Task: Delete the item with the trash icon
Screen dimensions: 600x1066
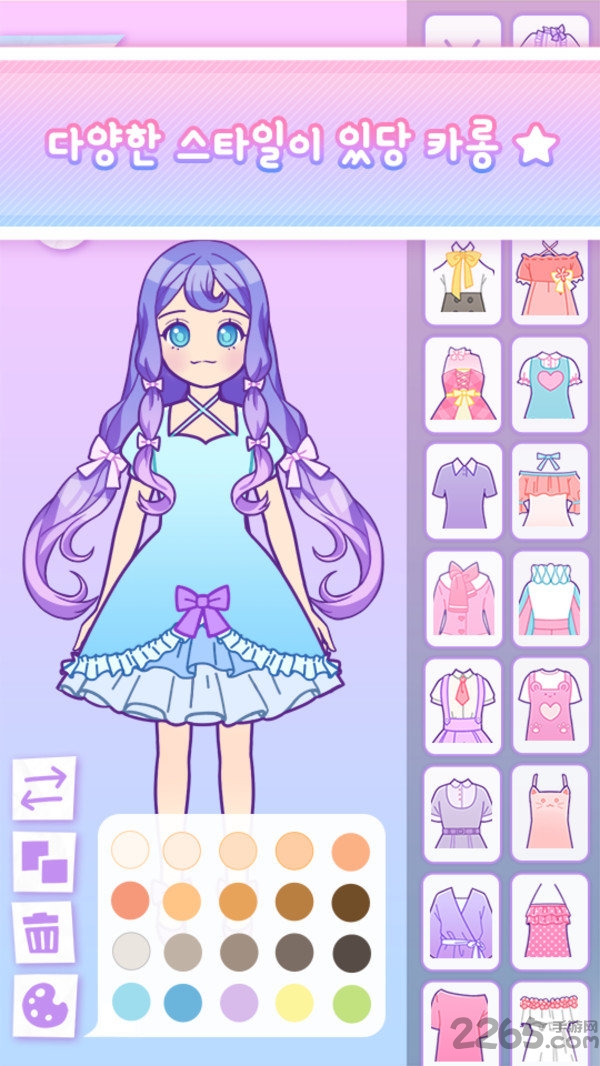Action: coord(43,934)
